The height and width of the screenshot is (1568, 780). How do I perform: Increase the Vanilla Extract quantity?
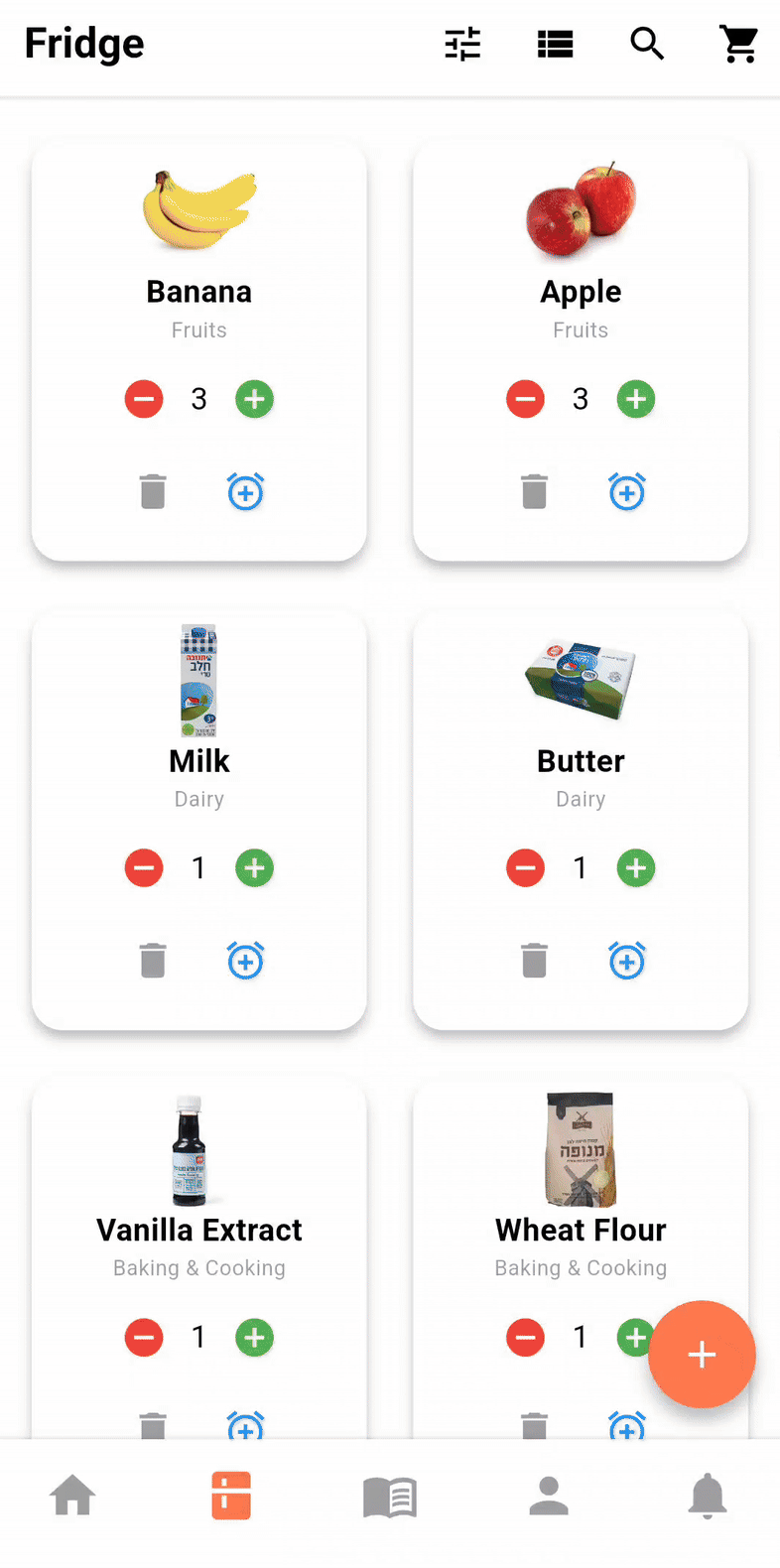[254, 1337]
